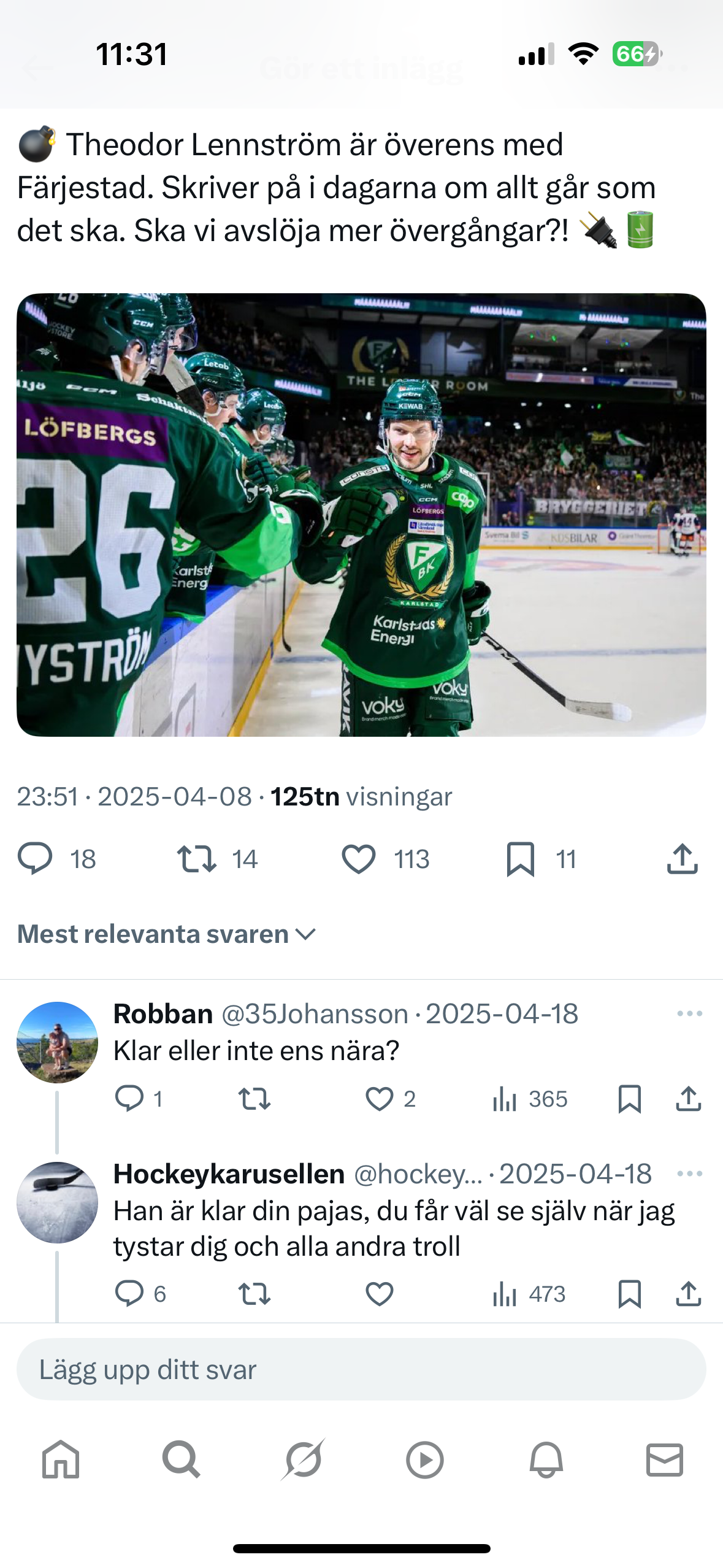Screen dimensions: 723x1568
Task: Open overflow menu on Robban's reply
Action: point(689,1013)
